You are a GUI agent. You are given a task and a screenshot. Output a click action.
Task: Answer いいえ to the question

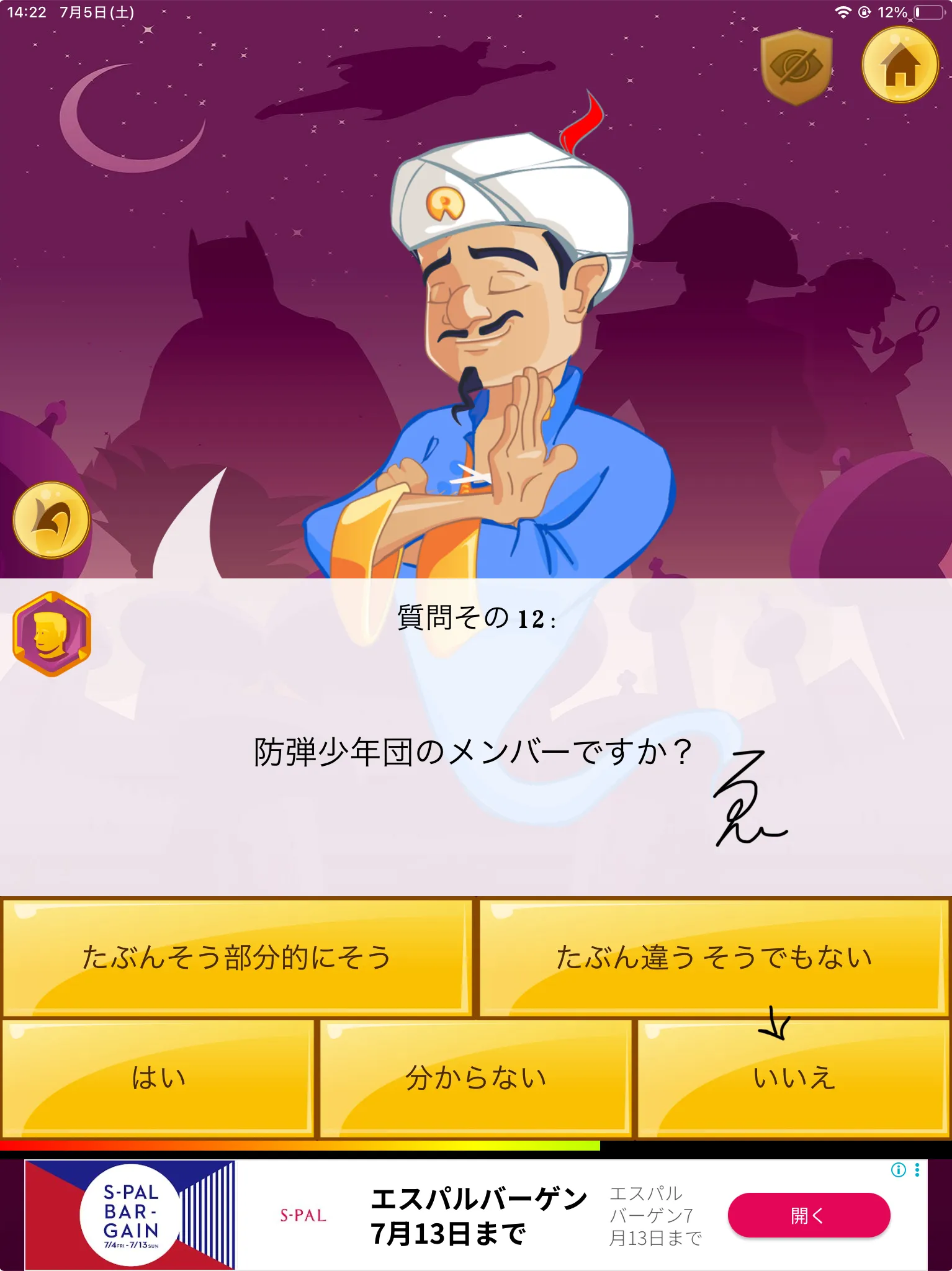tap(793, 1078)
